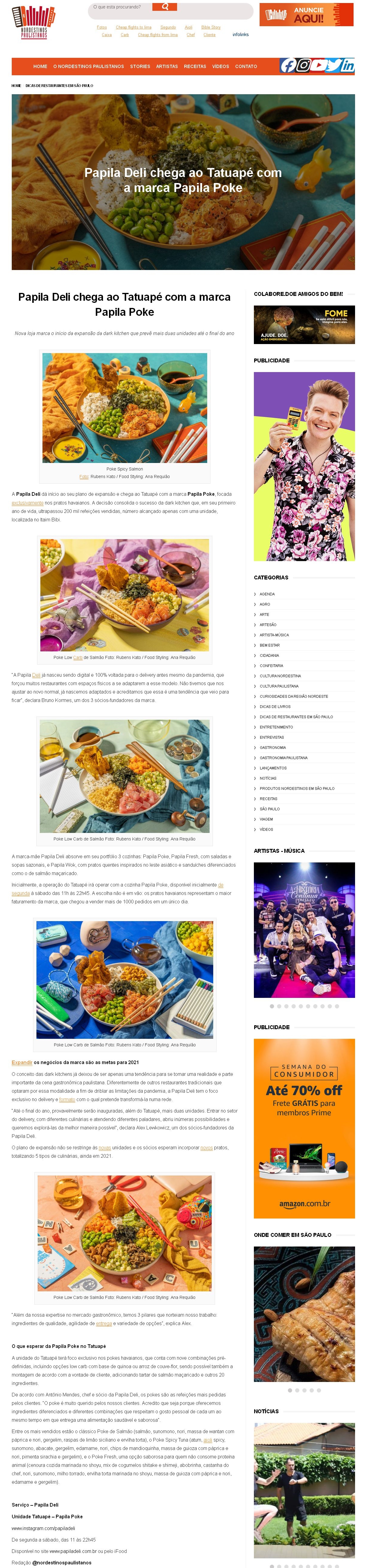Open the Amazon 'Até 70% off' ad
365x1568 pixels.
coord(304,1128)
